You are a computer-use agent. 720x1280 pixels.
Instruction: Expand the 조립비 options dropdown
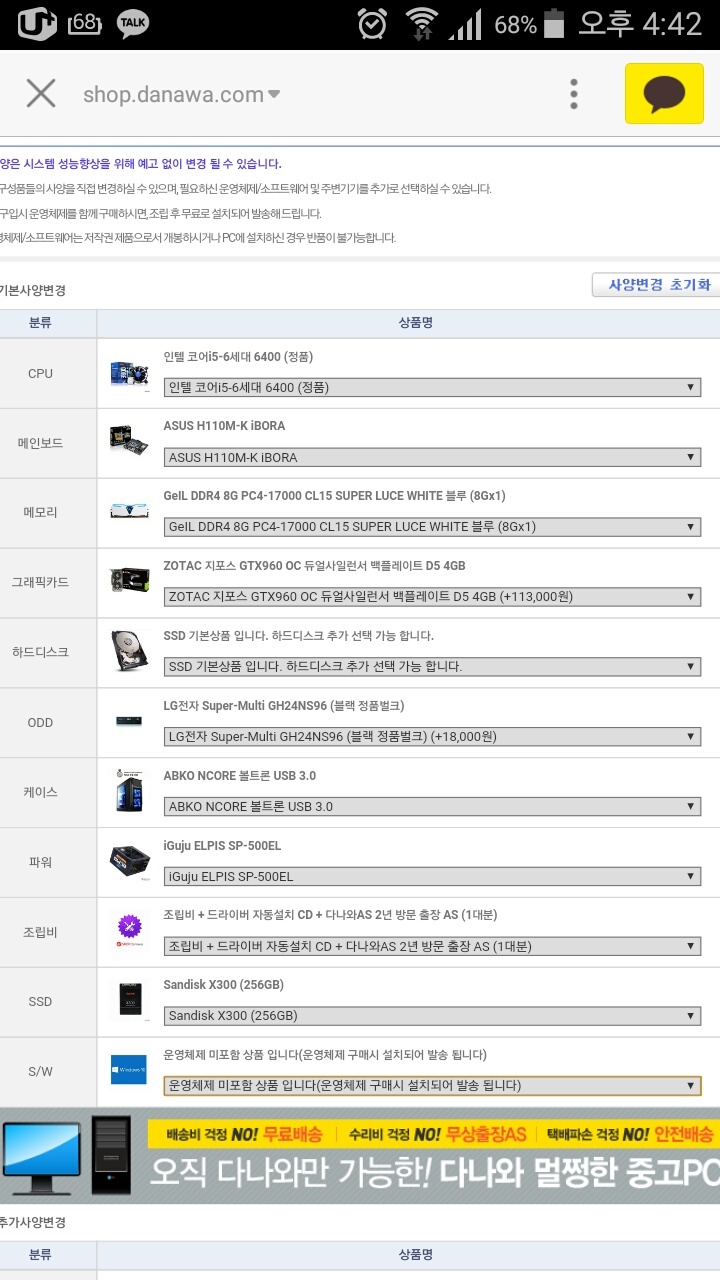coord(432,947)
